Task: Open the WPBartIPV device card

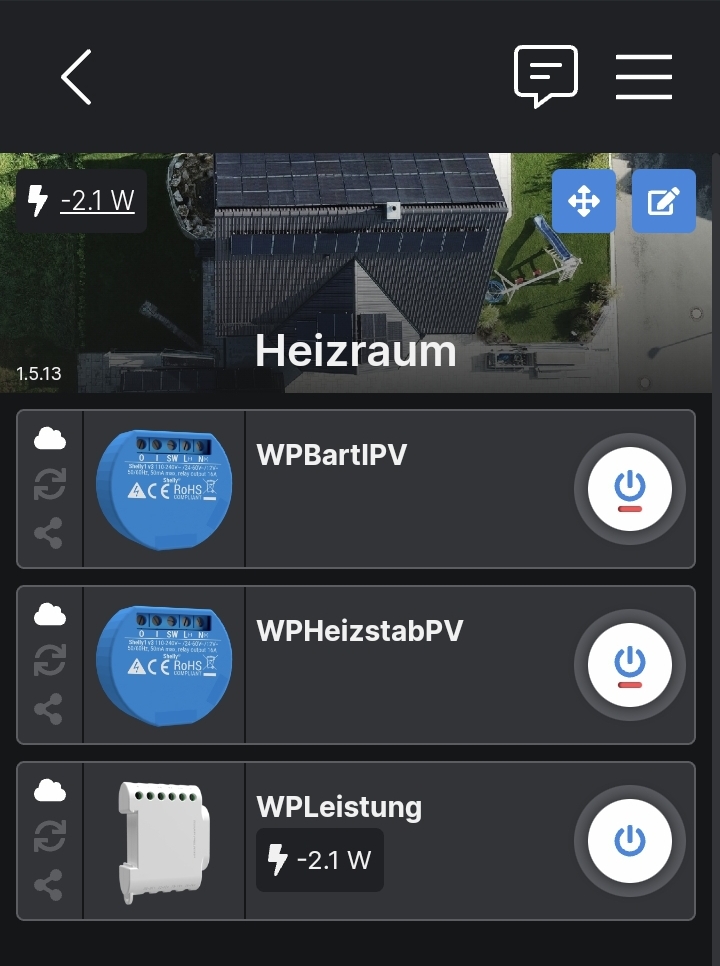Action: 400,490
